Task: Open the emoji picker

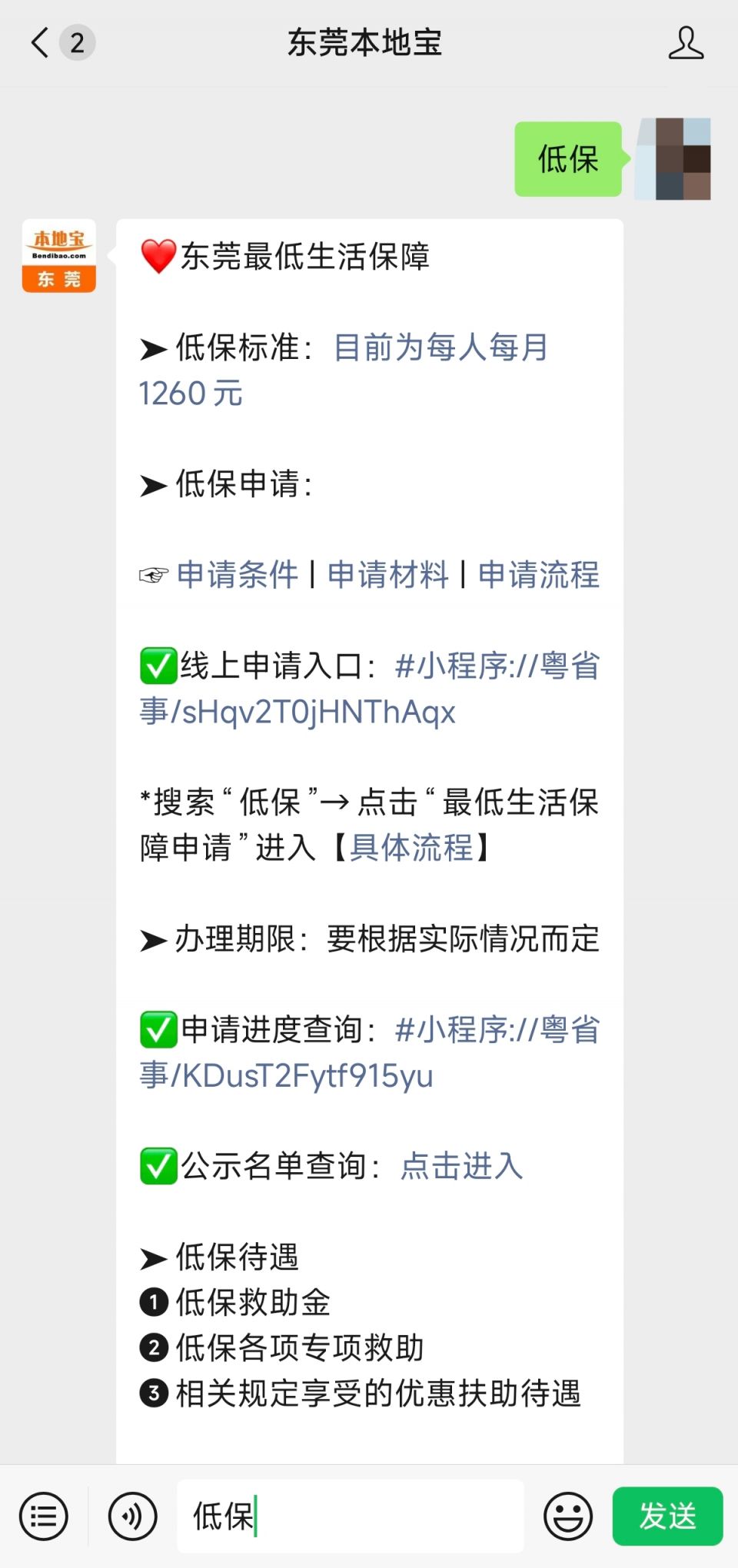Action: 567,1517
